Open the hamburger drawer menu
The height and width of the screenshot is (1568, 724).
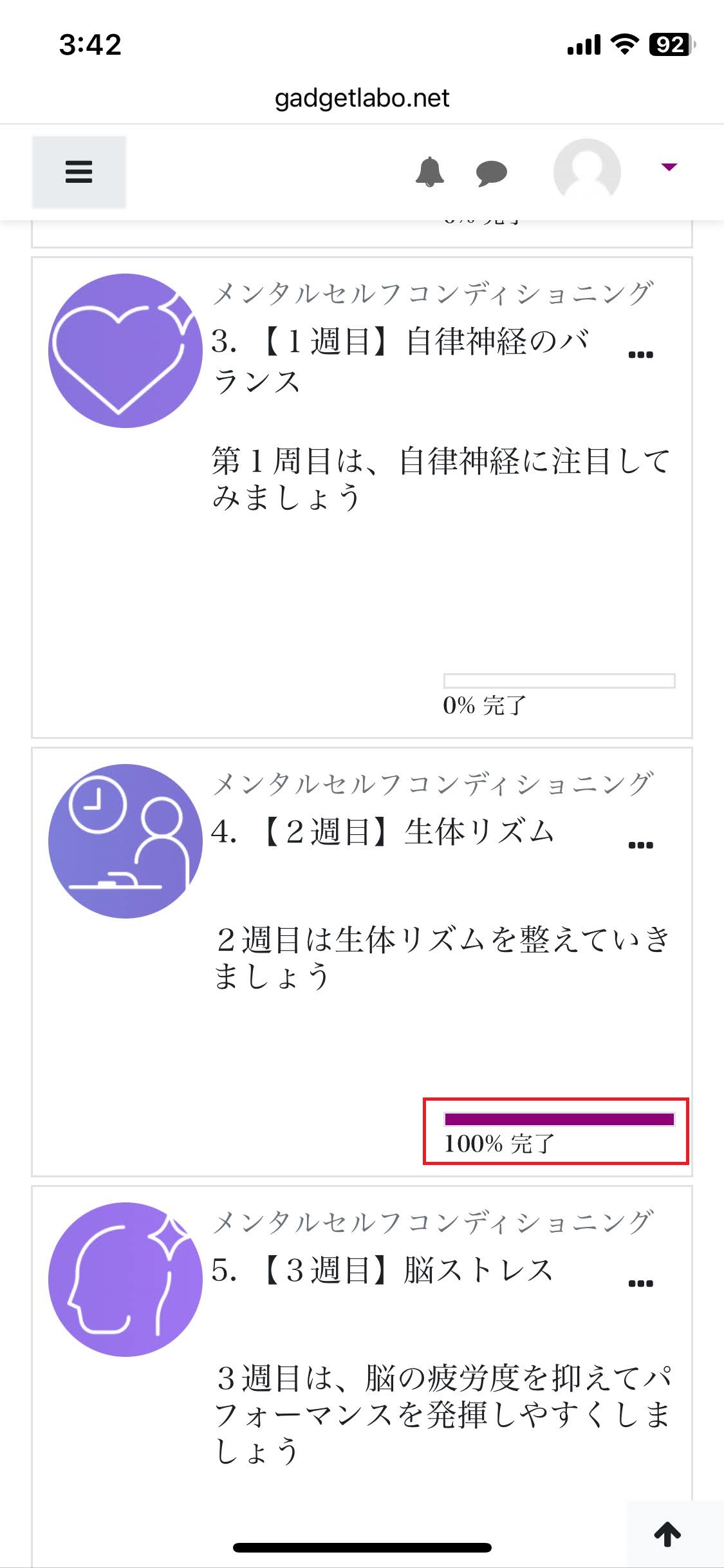79,172
